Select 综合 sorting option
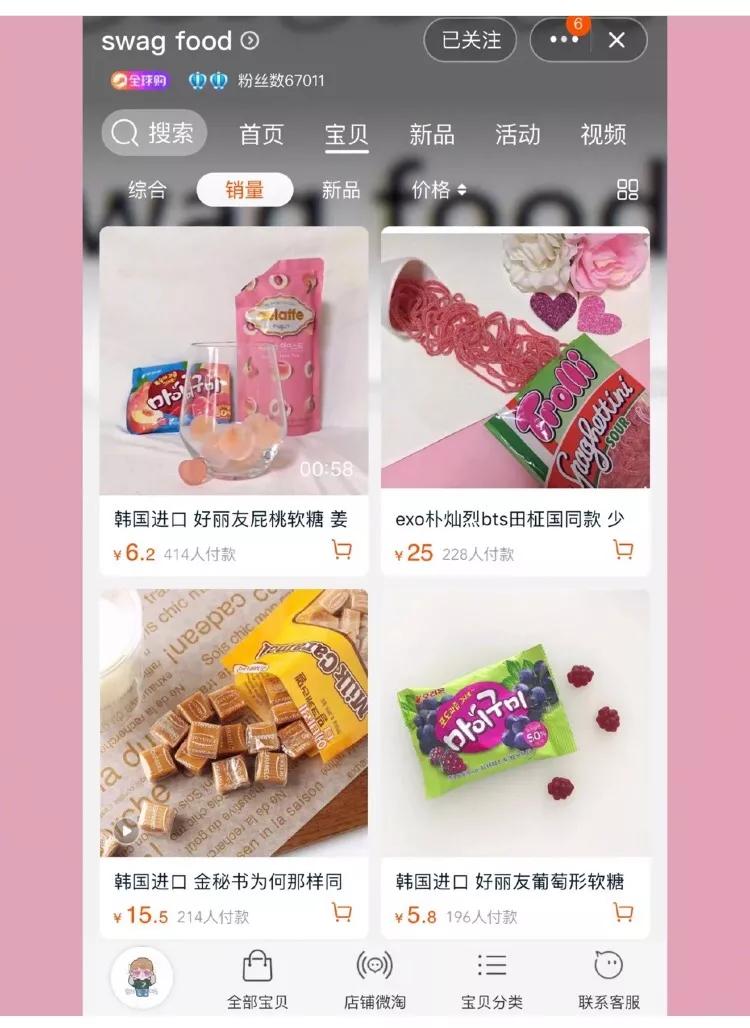This screenshot has width=750, height=1028. click(148, 189)
